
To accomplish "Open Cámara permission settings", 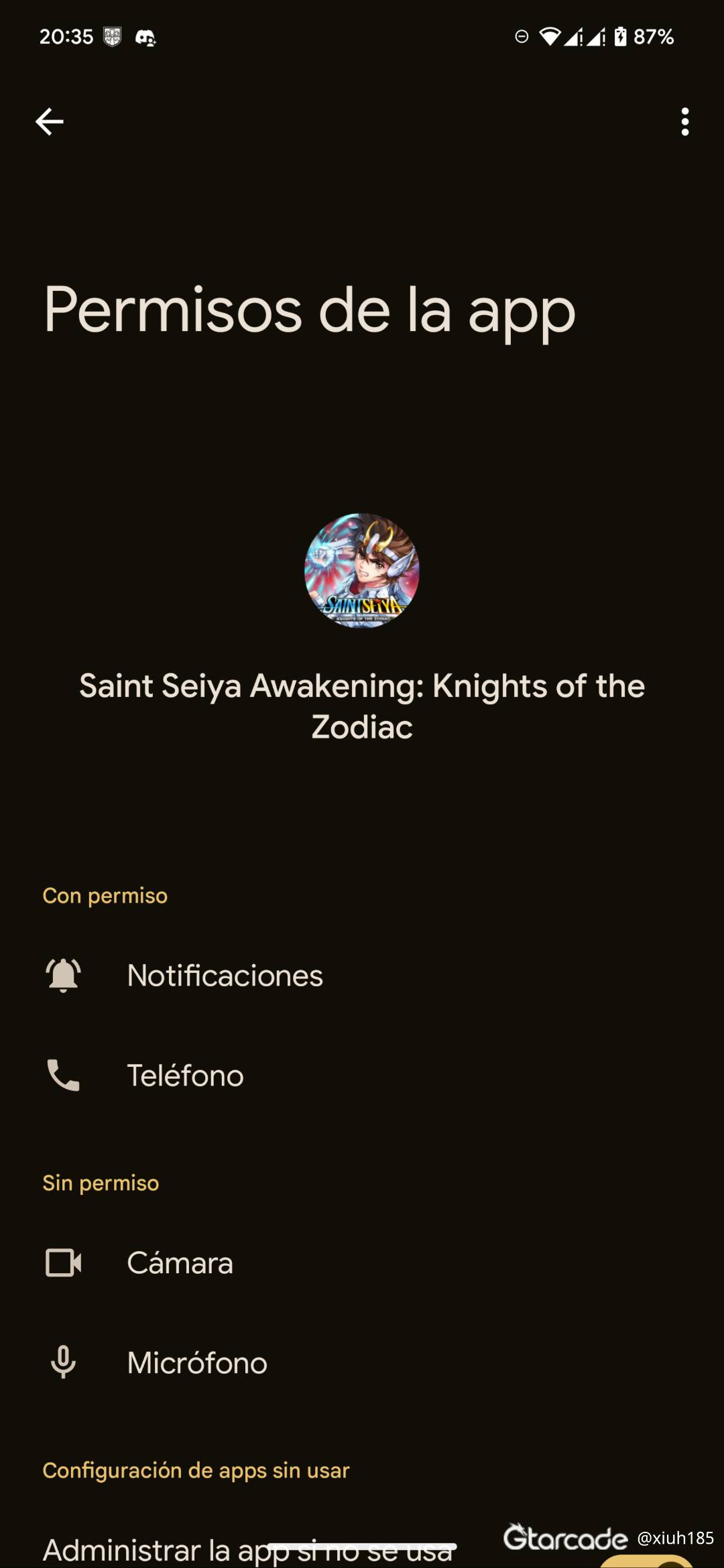I will [x=180, y=1263].
